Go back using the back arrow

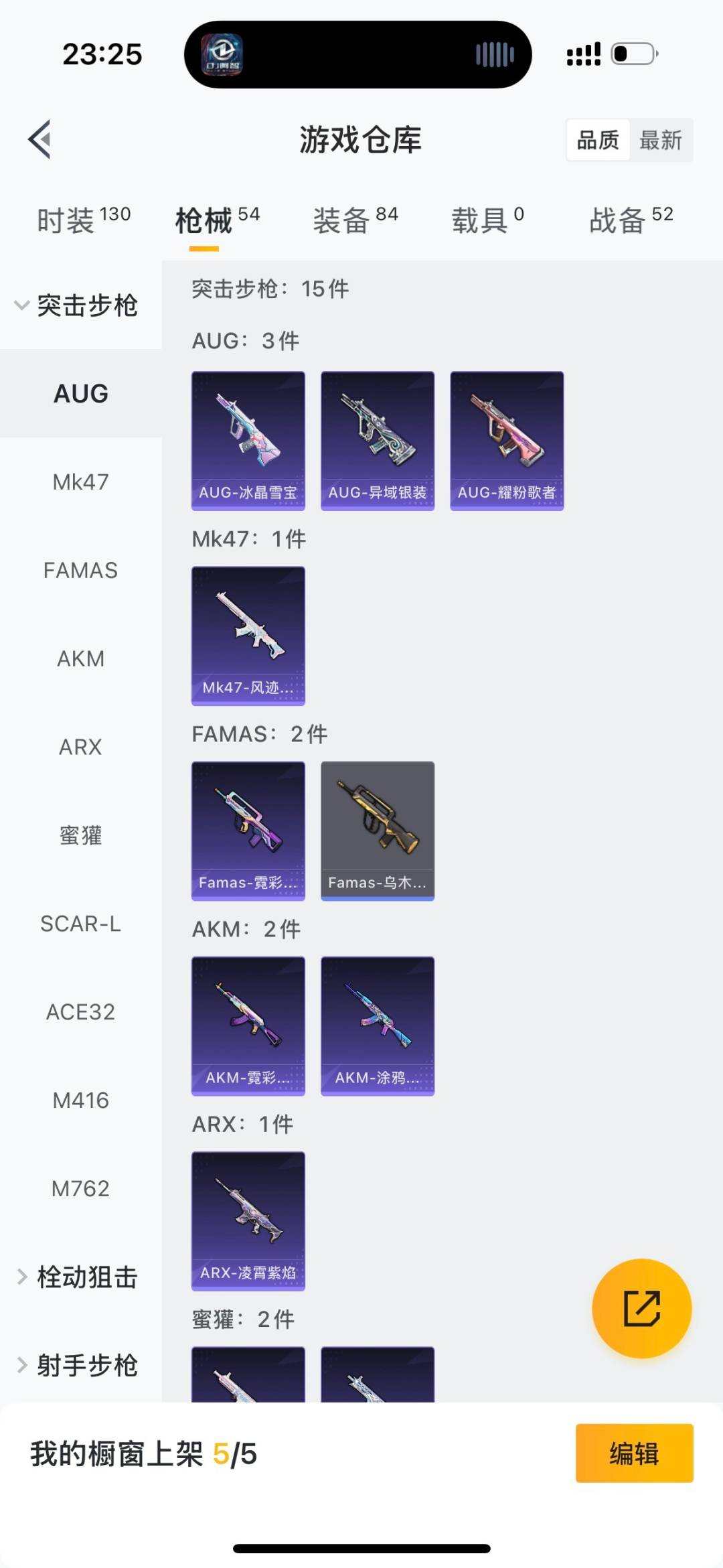(x=40, y=139)
